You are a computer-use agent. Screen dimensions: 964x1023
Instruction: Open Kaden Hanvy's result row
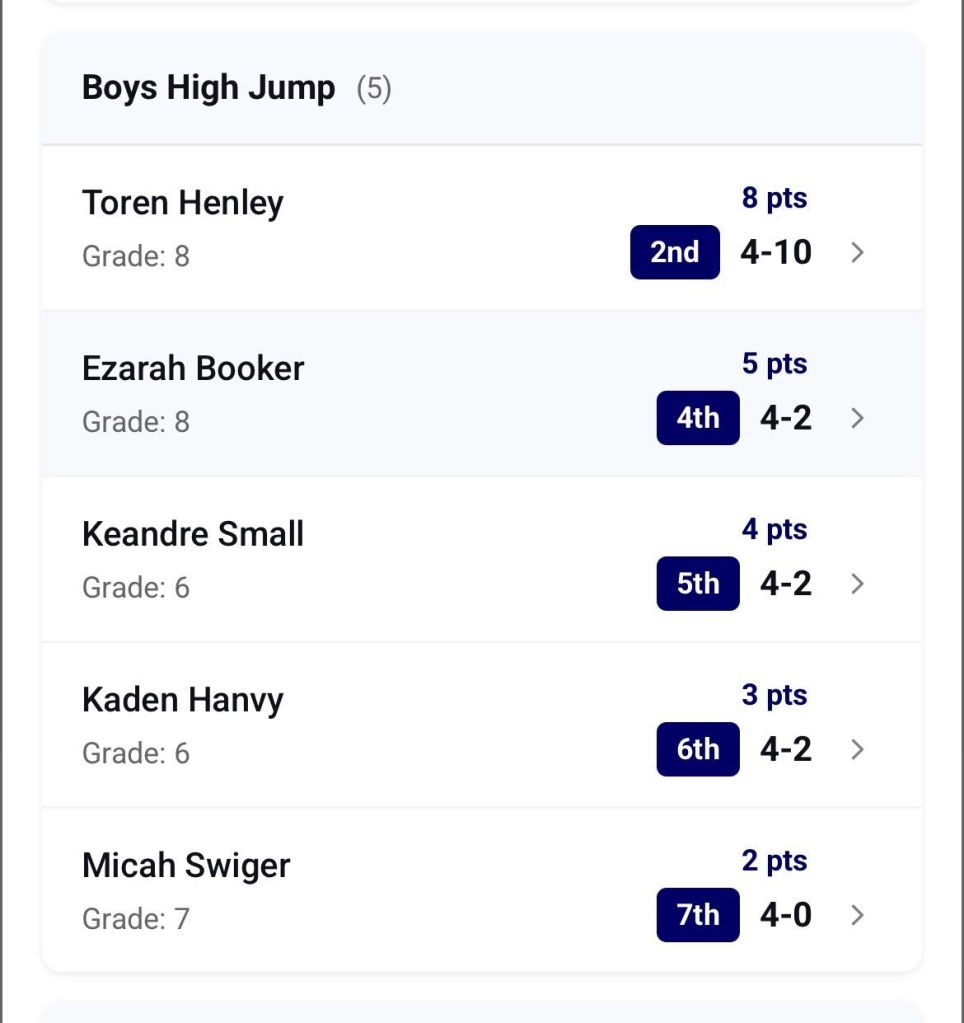[x=480, y=724]
